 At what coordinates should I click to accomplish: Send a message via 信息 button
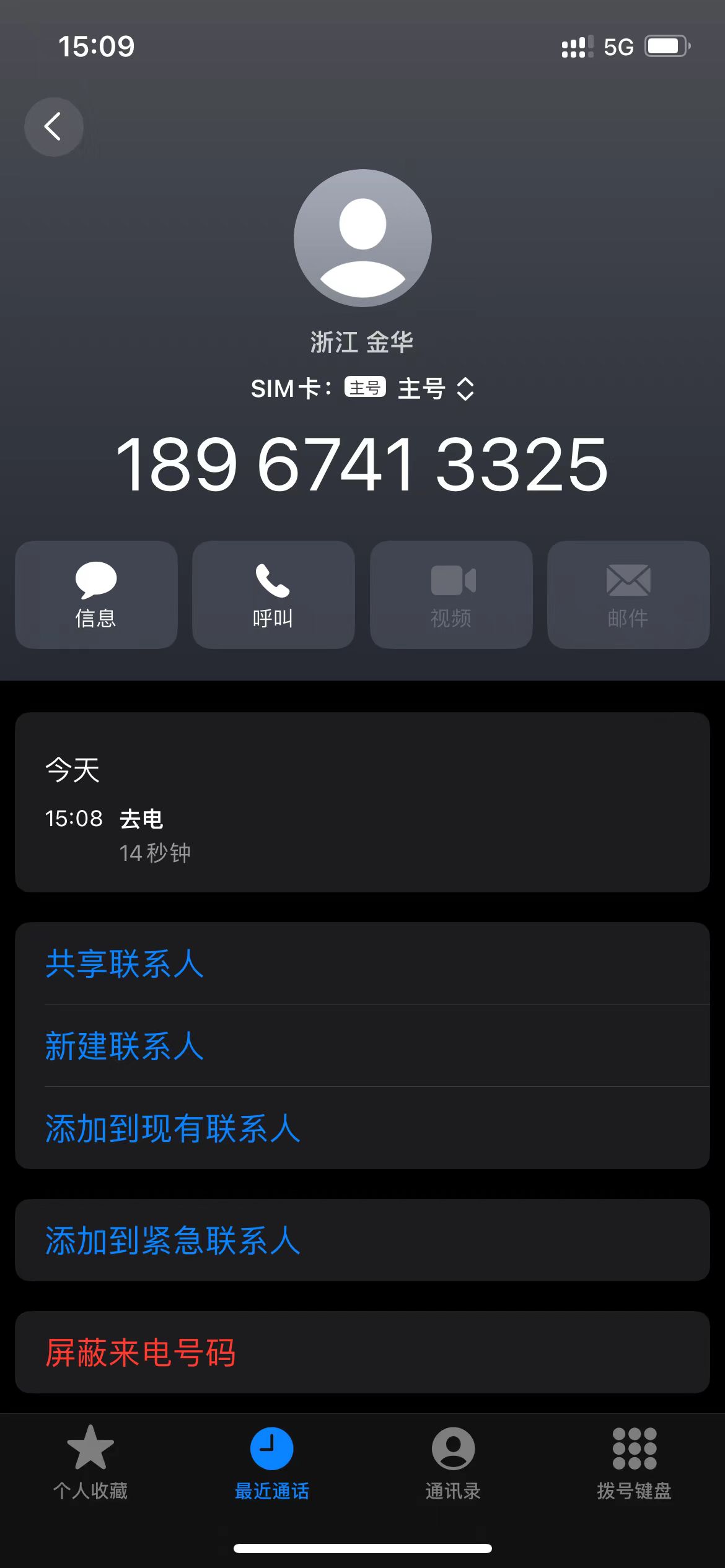tap(96, 595)
